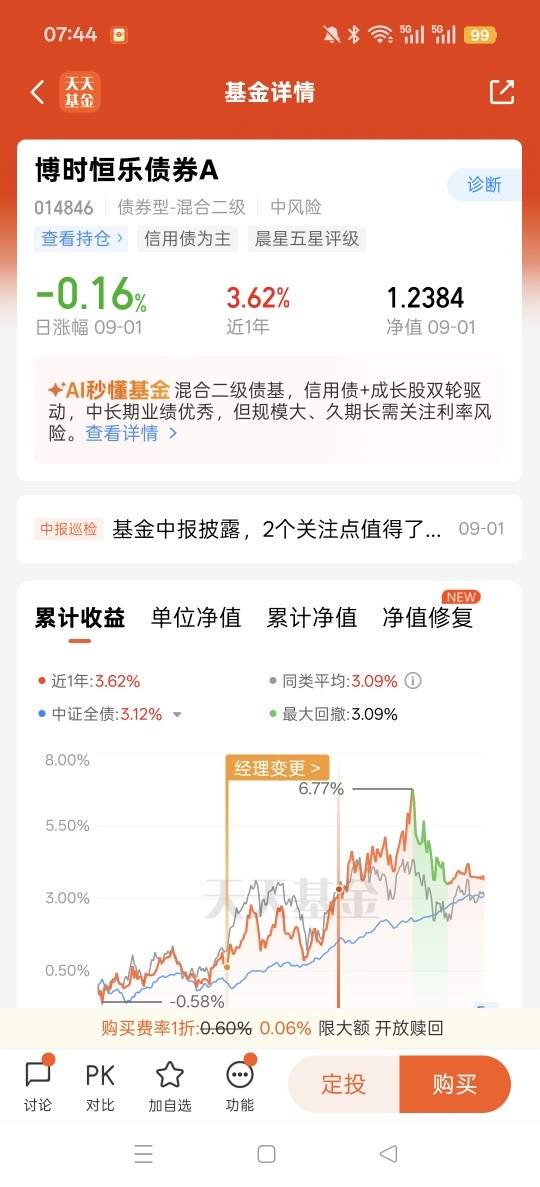Go back using the top-left arrow

(x=37, y=92)
